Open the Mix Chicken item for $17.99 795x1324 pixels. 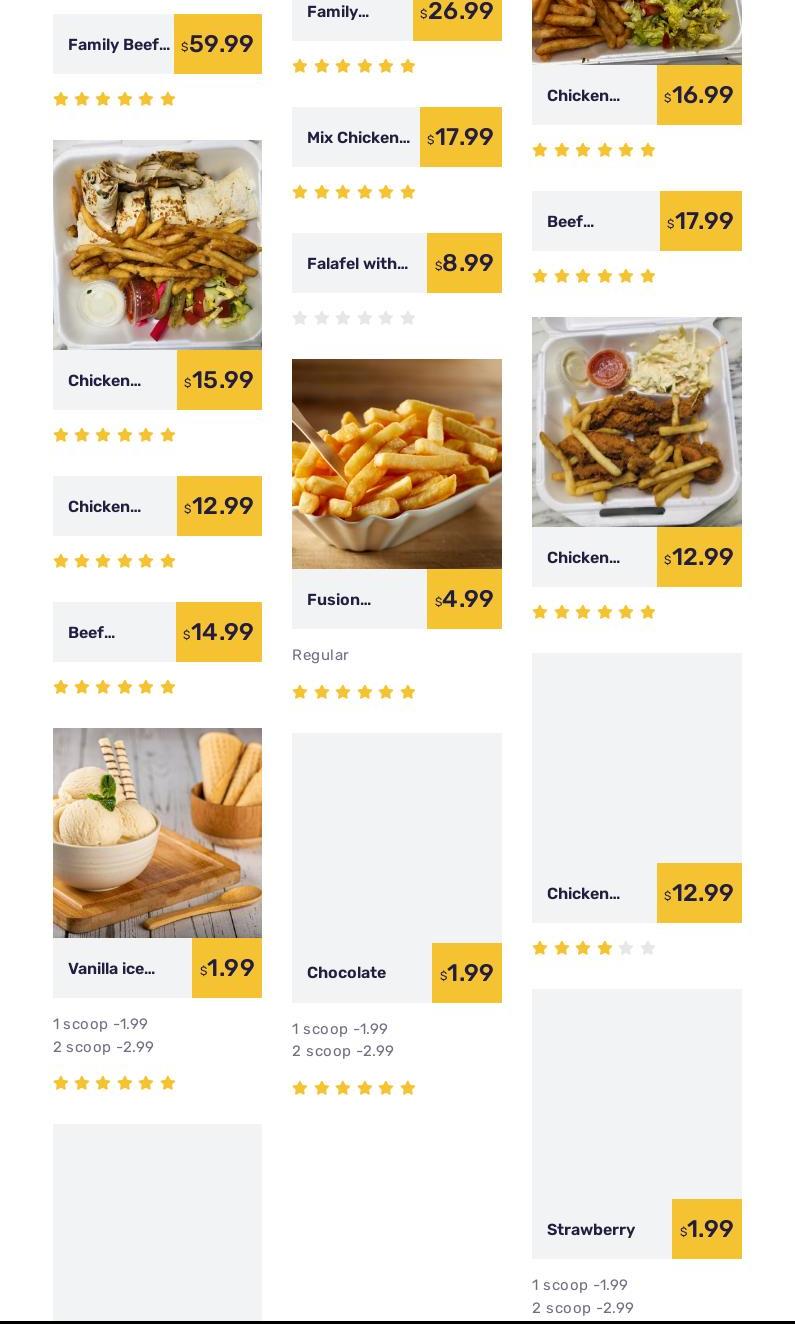pos(358,138)
